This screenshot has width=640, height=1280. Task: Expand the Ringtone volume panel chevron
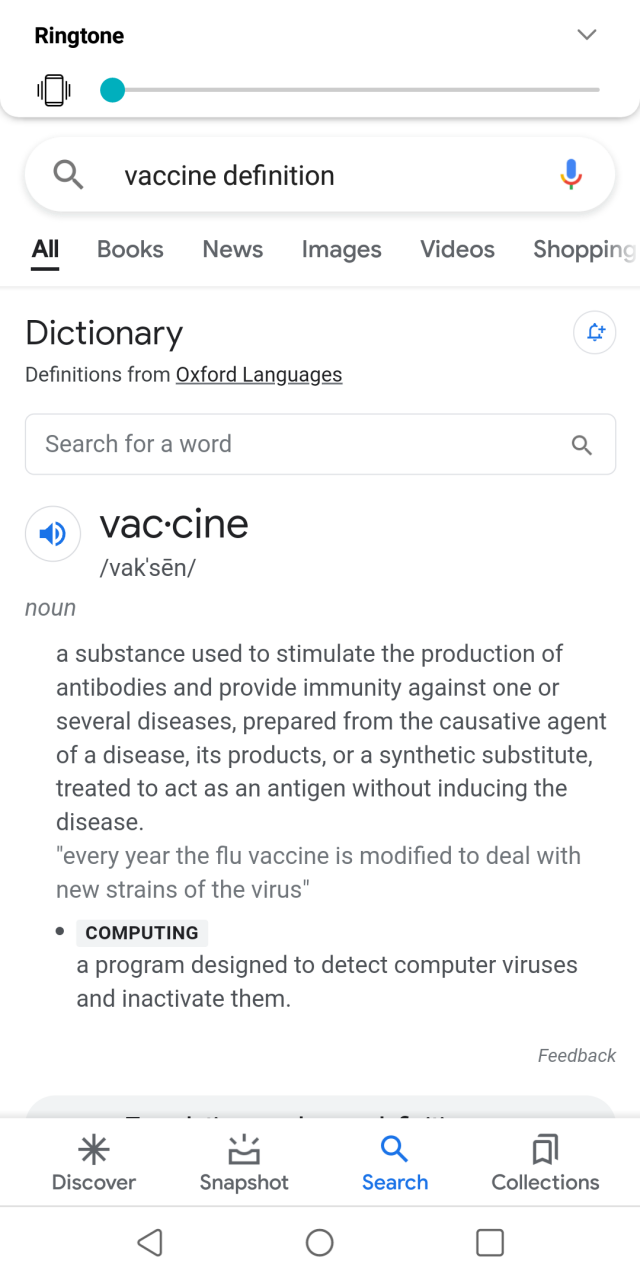tap(587, 35)
